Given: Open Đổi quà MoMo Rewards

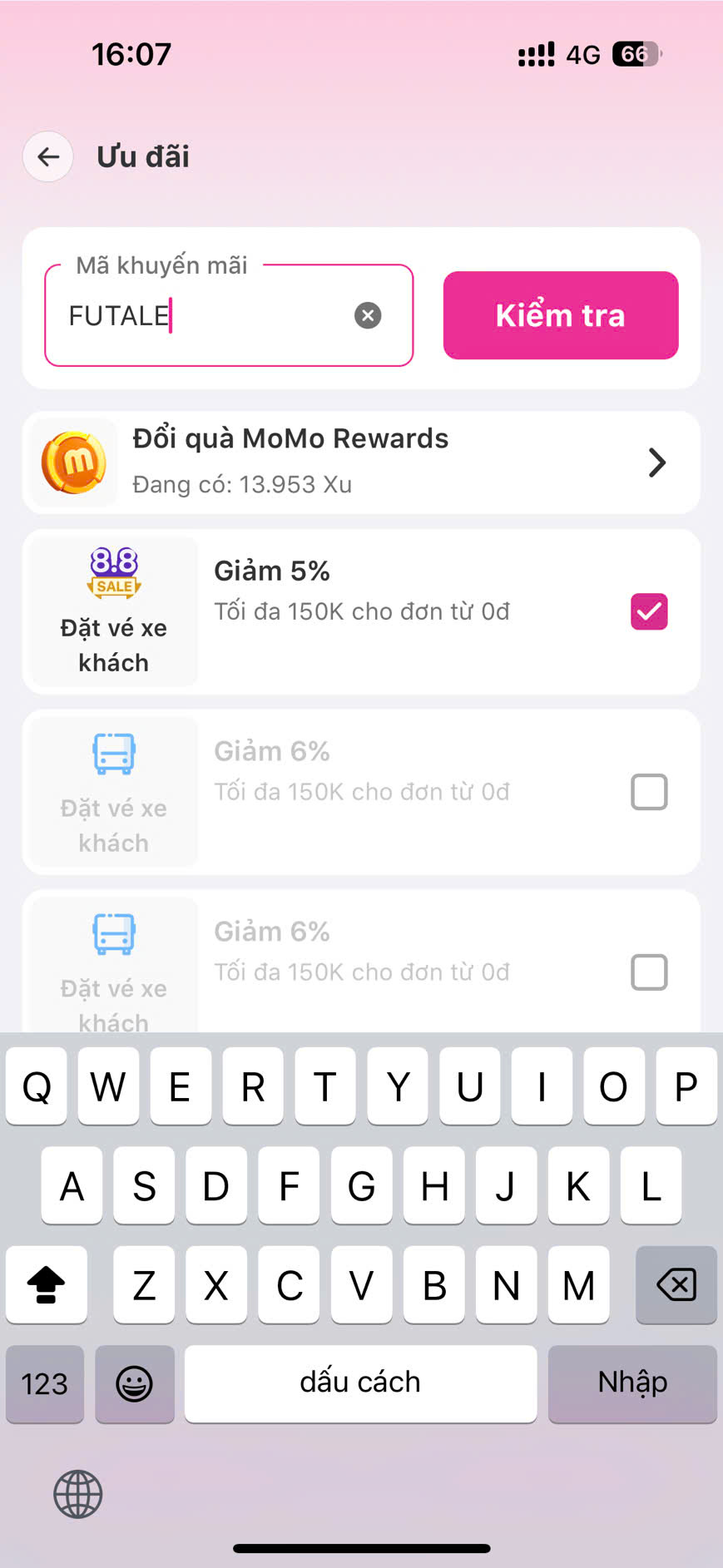Looking at the screenshot, I should pyautogui.click(x=361, y=462).
